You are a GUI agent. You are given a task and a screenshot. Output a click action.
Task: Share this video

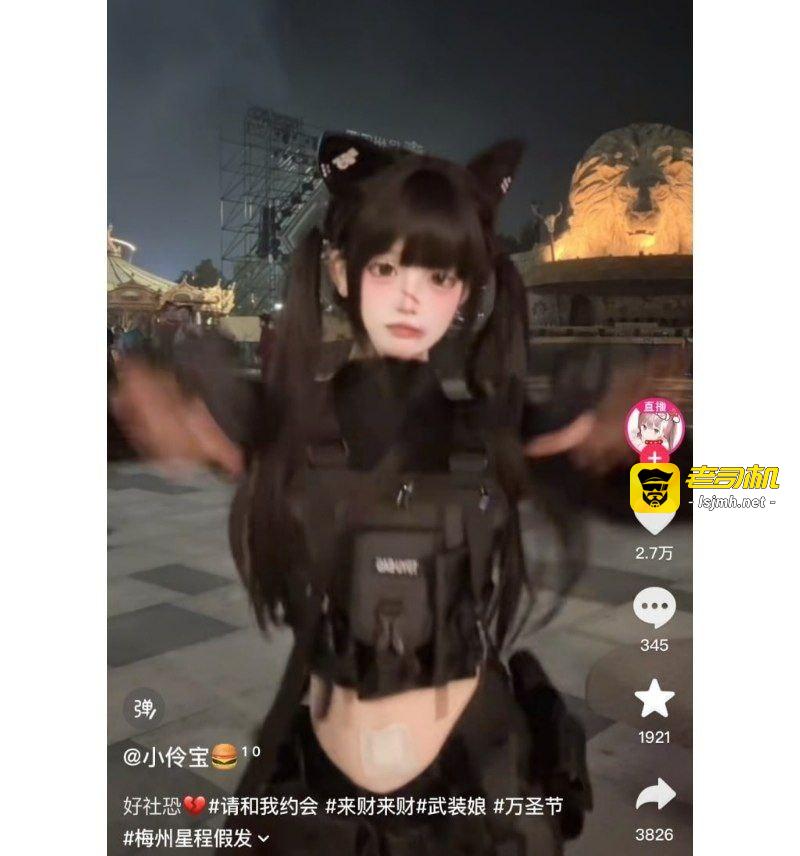click(655, 794)
